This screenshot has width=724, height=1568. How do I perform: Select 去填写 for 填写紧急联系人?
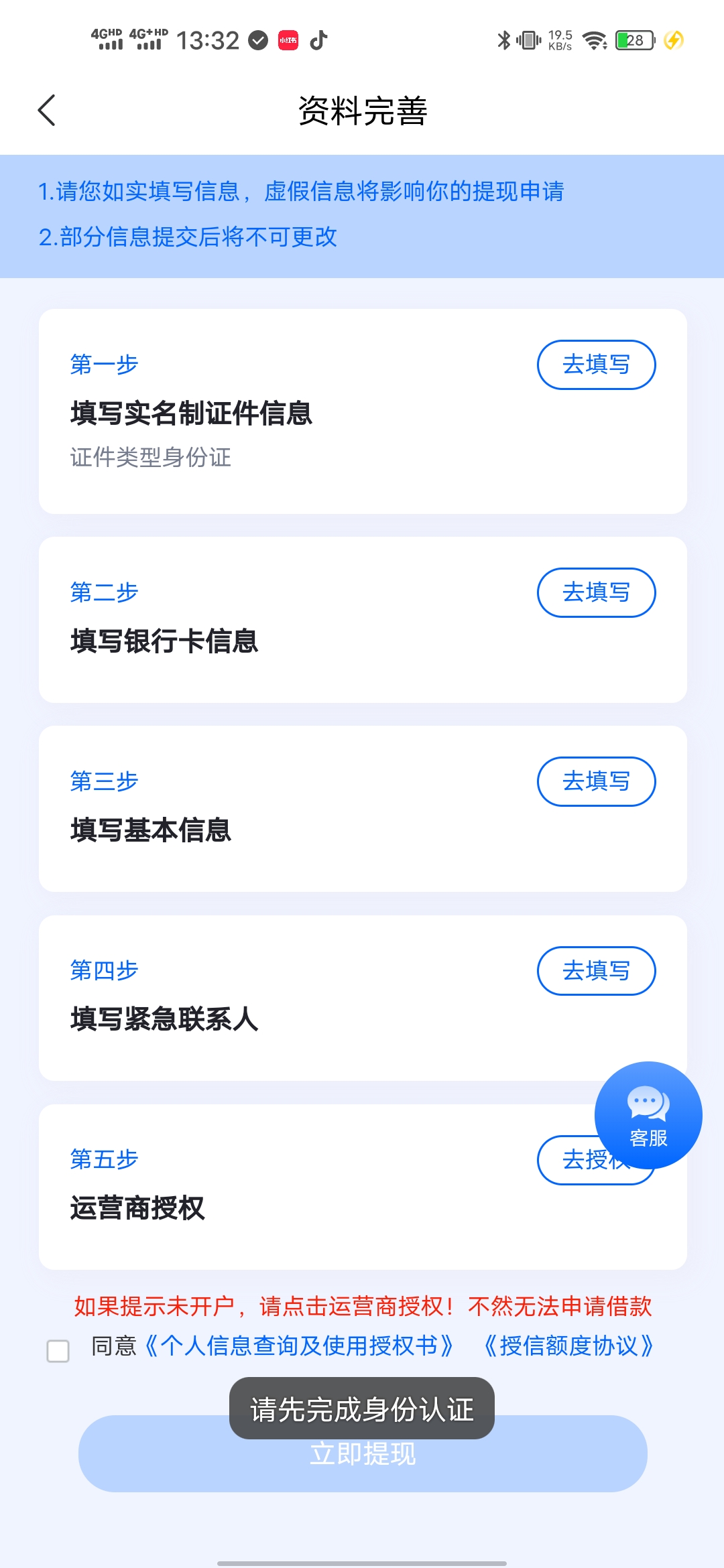tap(595, 970)
